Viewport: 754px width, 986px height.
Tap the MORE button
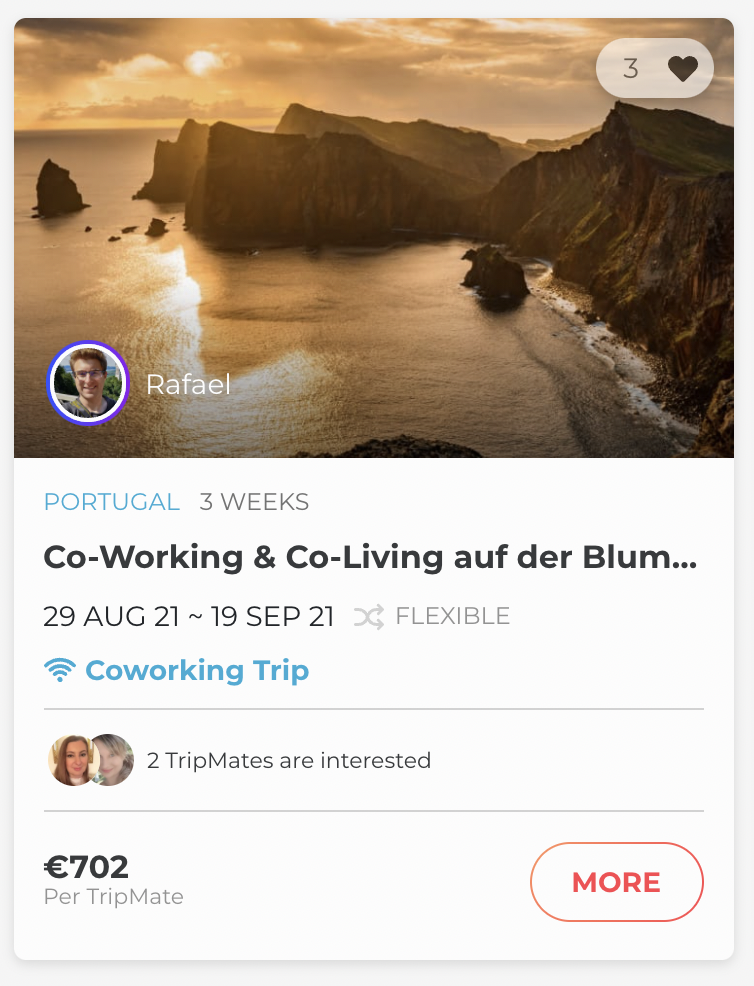coord(616,881)
